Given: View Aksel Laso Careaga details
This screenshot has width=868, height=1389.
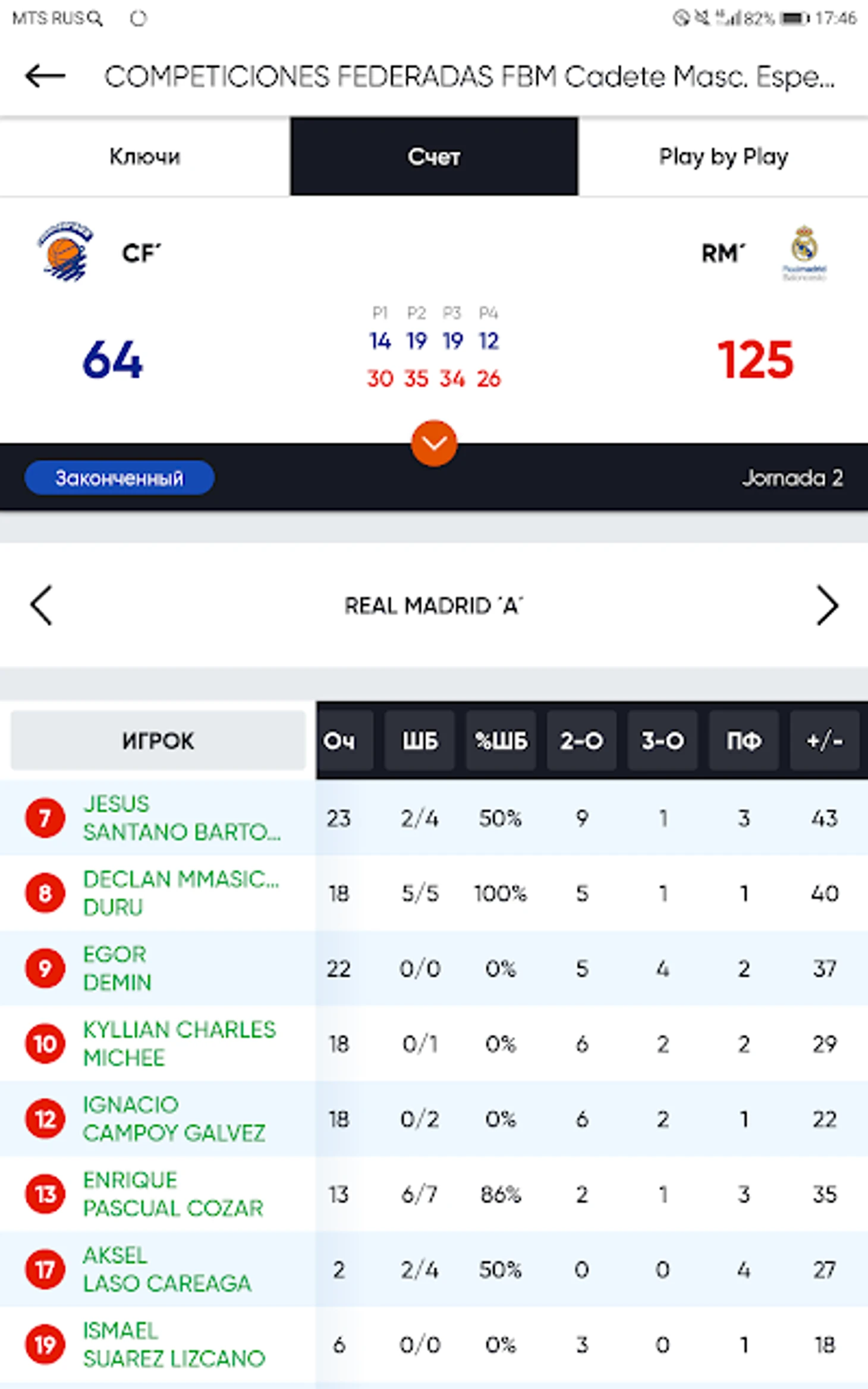Looking at the screenshot, I should 166,1269.
